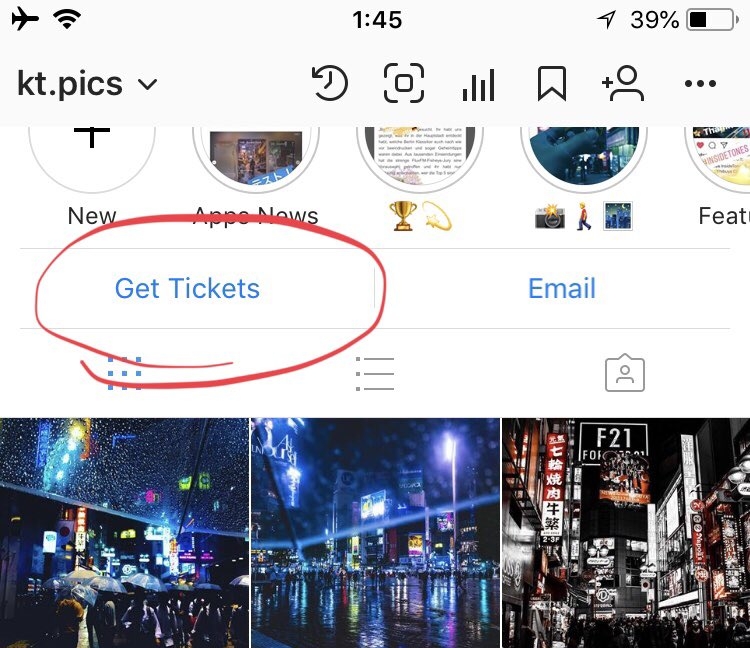This screenshot has height=648, width=750.
Task: Switch to the tagged photos tab
Action: point(625,373)
